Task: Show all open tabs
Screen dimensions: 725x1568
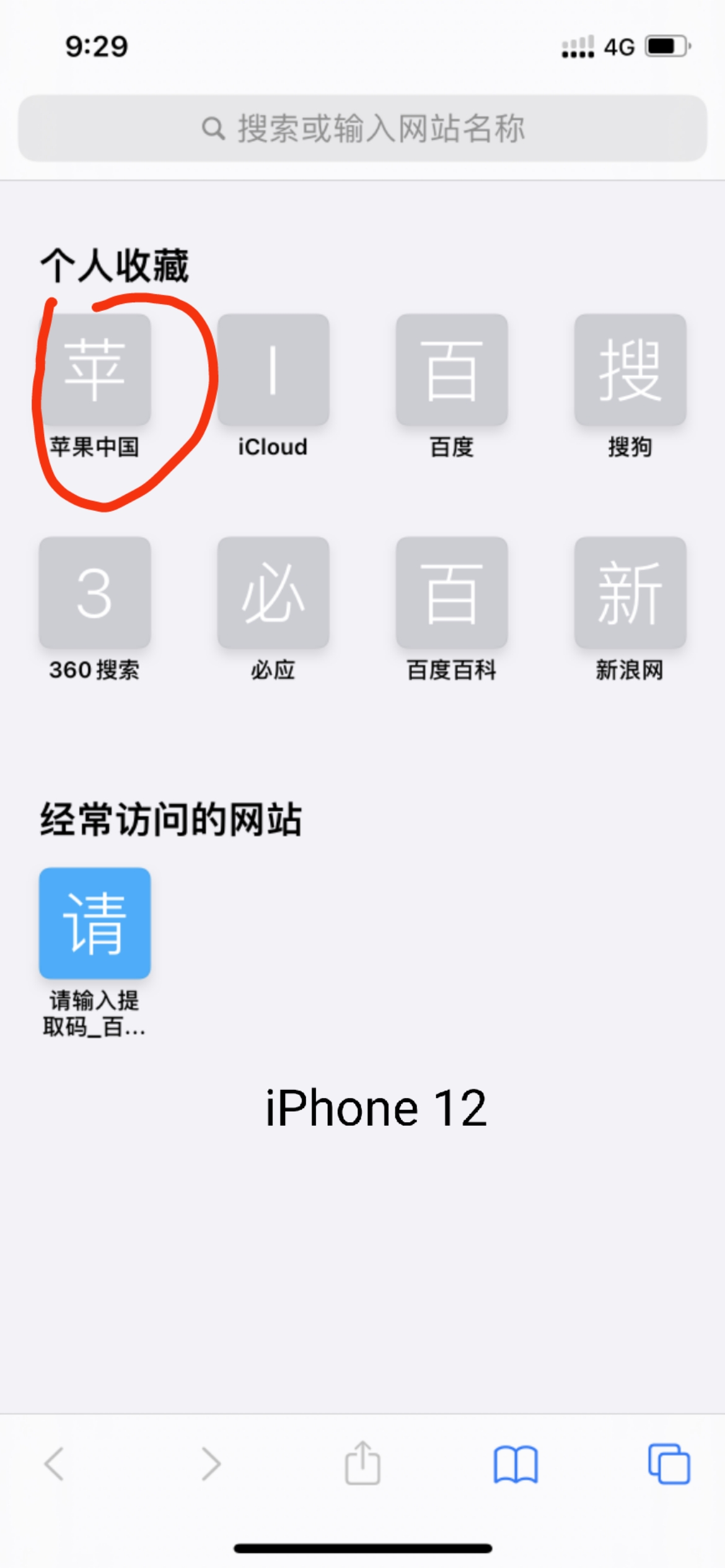Action: tap(669, 1465)
